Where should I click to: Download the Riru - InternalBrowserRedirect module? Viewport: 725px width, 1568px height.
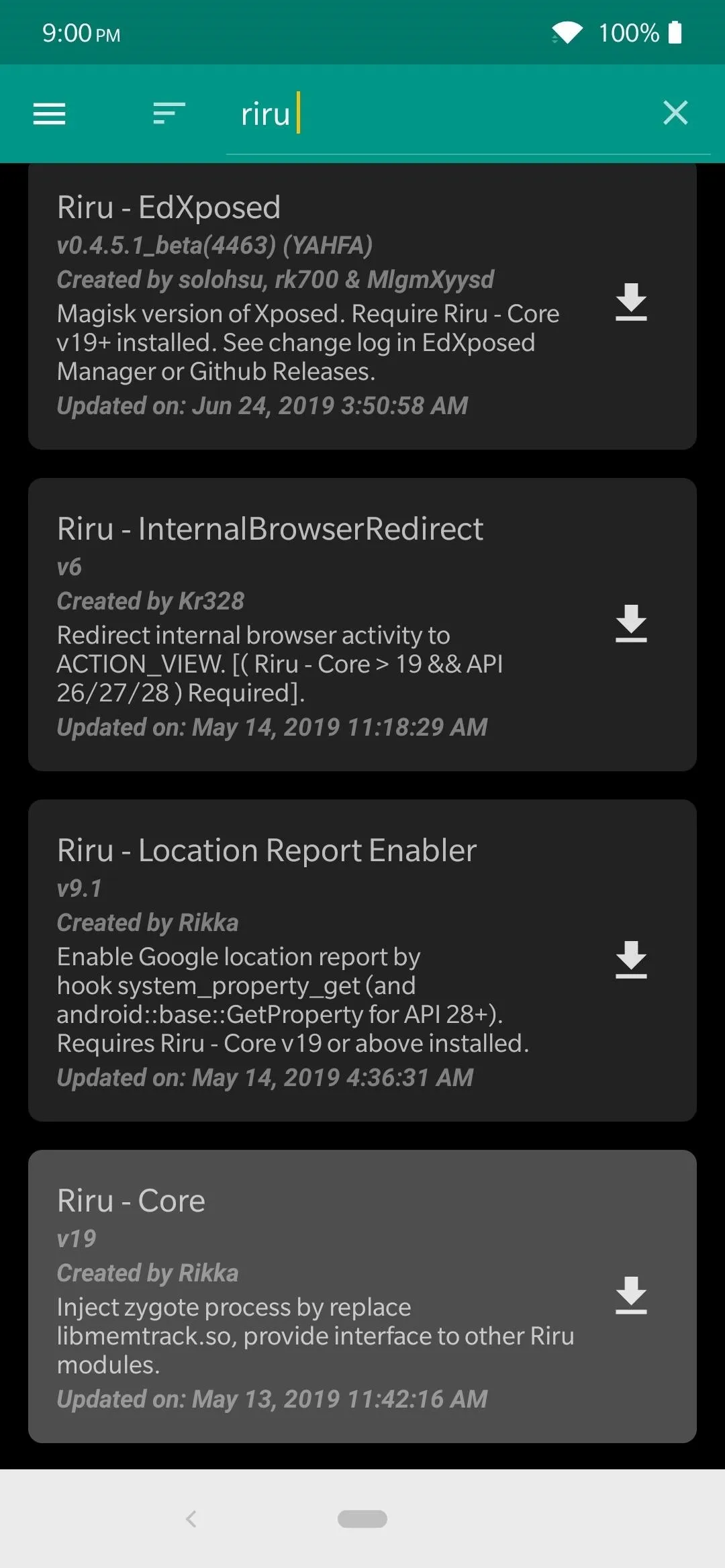(x=631, y=623)
